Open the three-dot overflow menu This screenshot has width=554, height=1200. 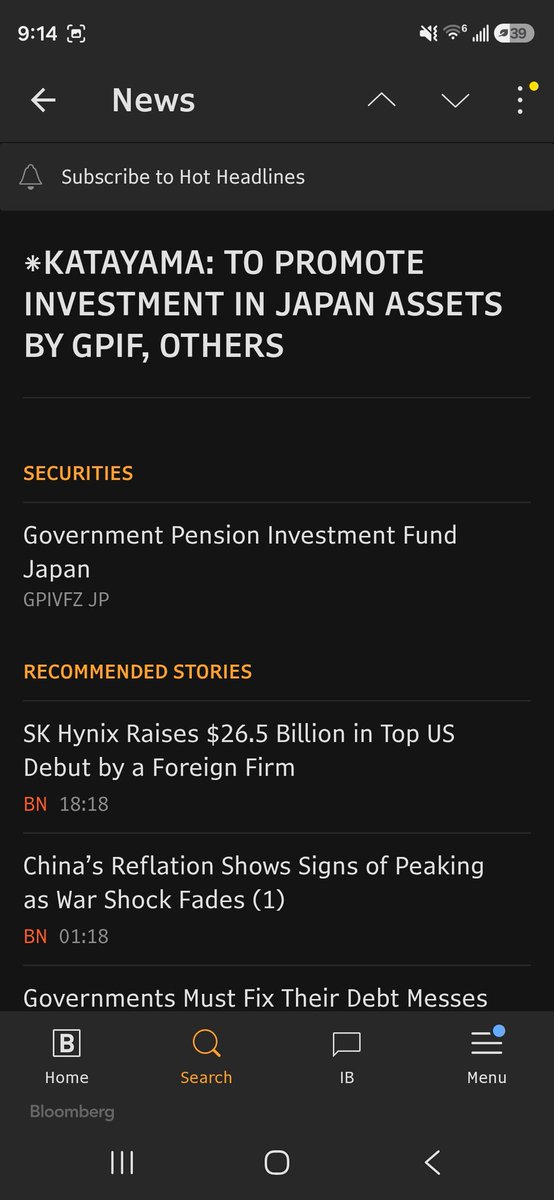520,100
